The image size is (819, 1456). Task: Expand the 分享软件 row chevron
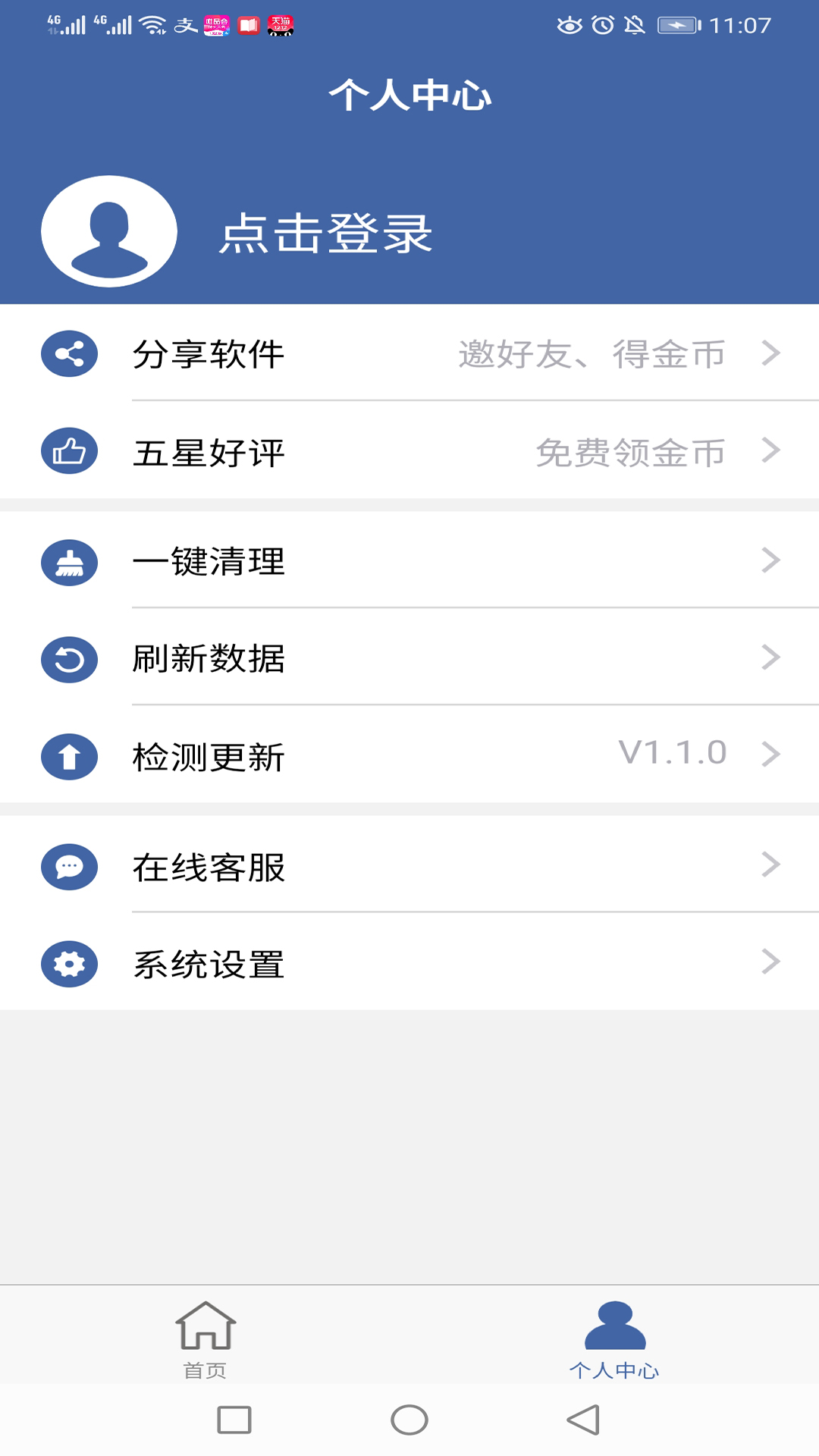[x=772, y=353]
